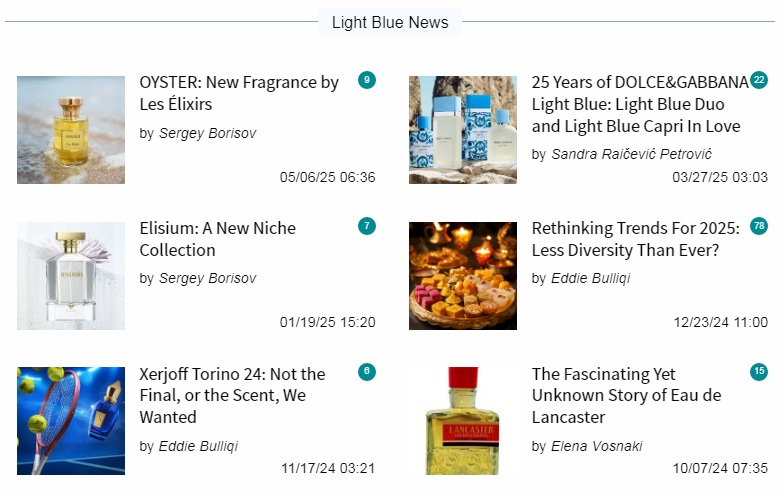Tap the Lancaster bottle thumbnail
This screenshot has width=782, height=495.
[463, 421]
